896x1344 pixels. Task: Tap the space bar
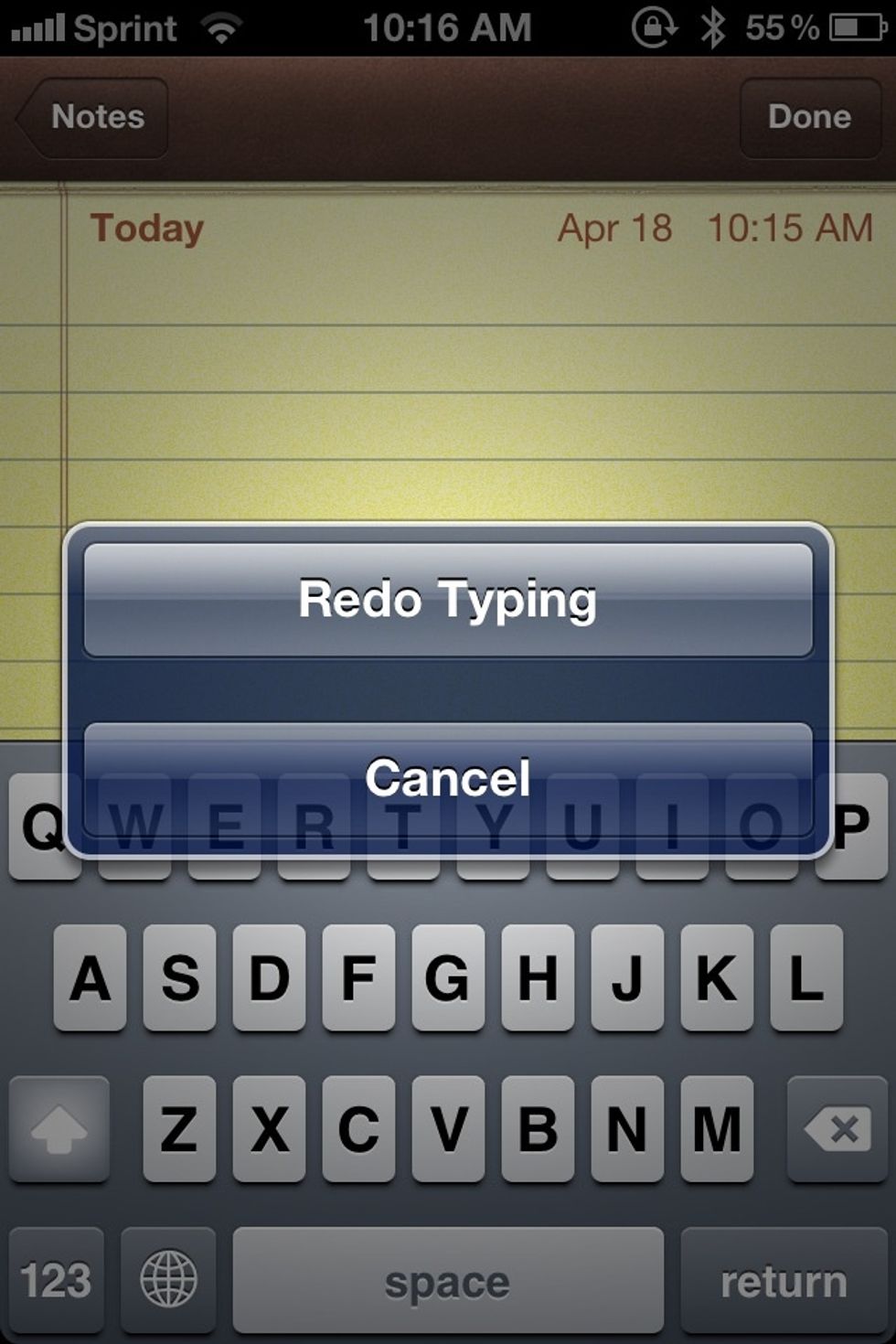(447, 1280)
